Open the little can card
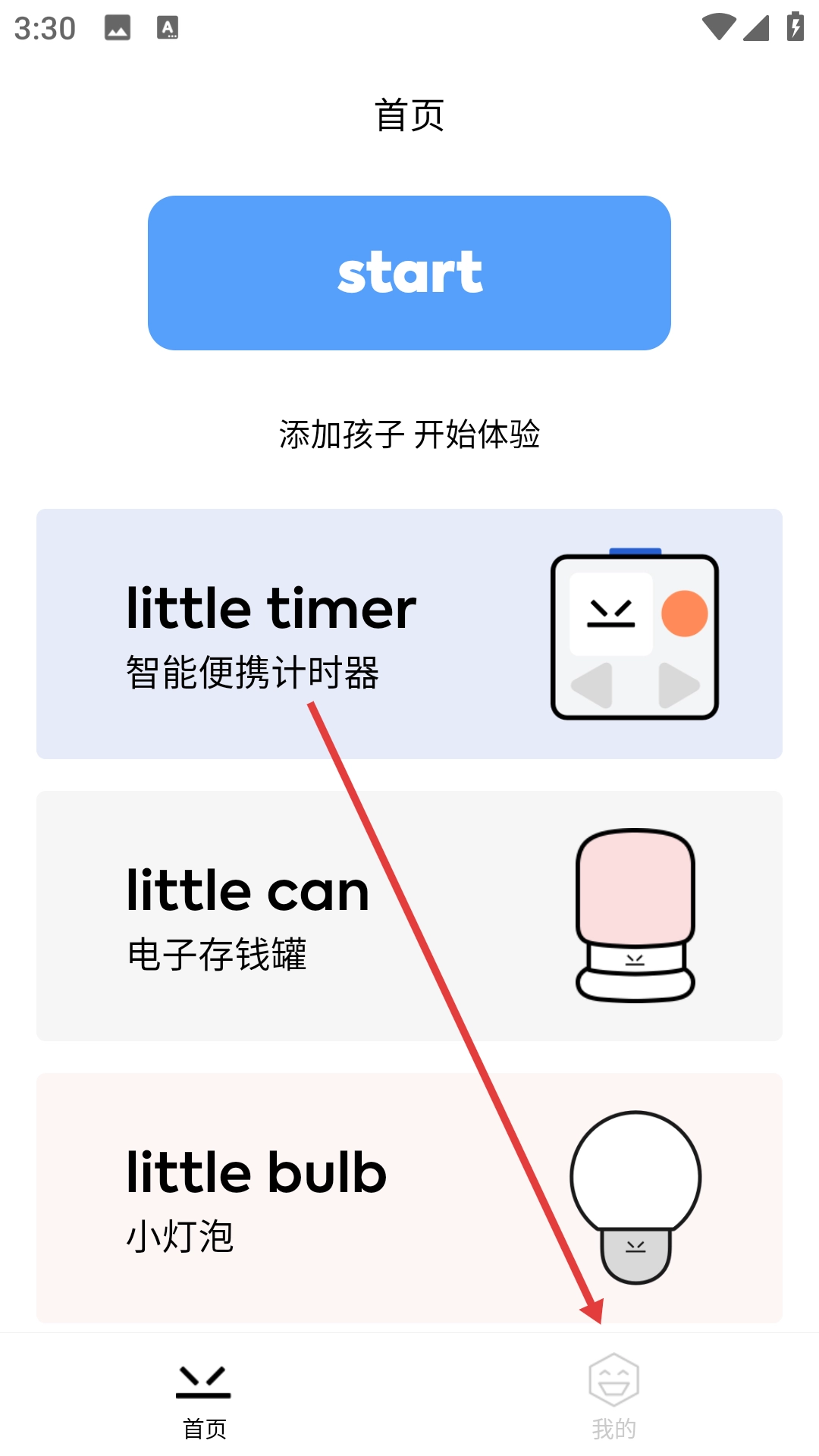Viewport: 819px width, 1456px height. click(x=409, y=916)
